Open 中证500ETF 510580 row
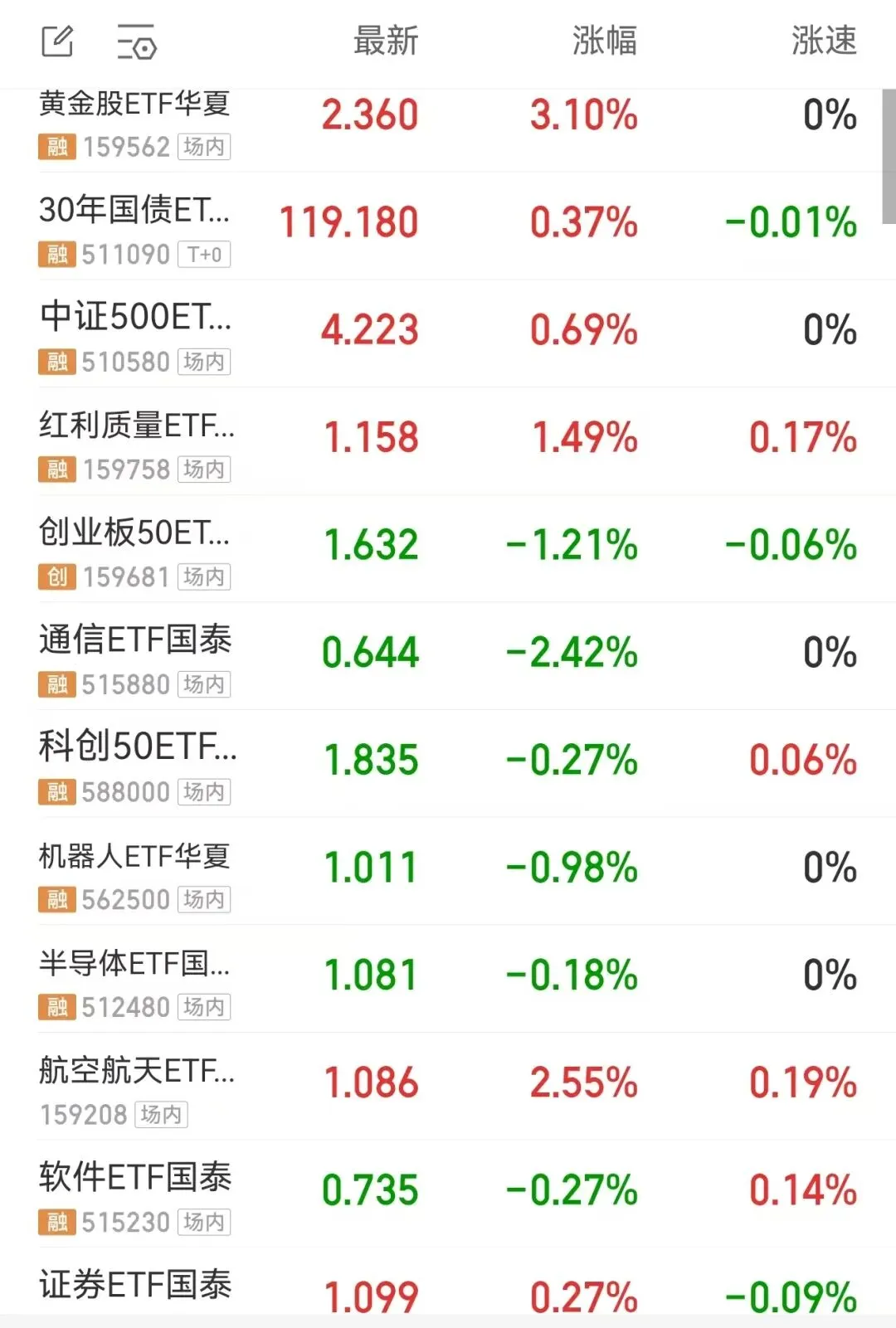The width and height of the screenshot is (896, 1328). point(448,333)
